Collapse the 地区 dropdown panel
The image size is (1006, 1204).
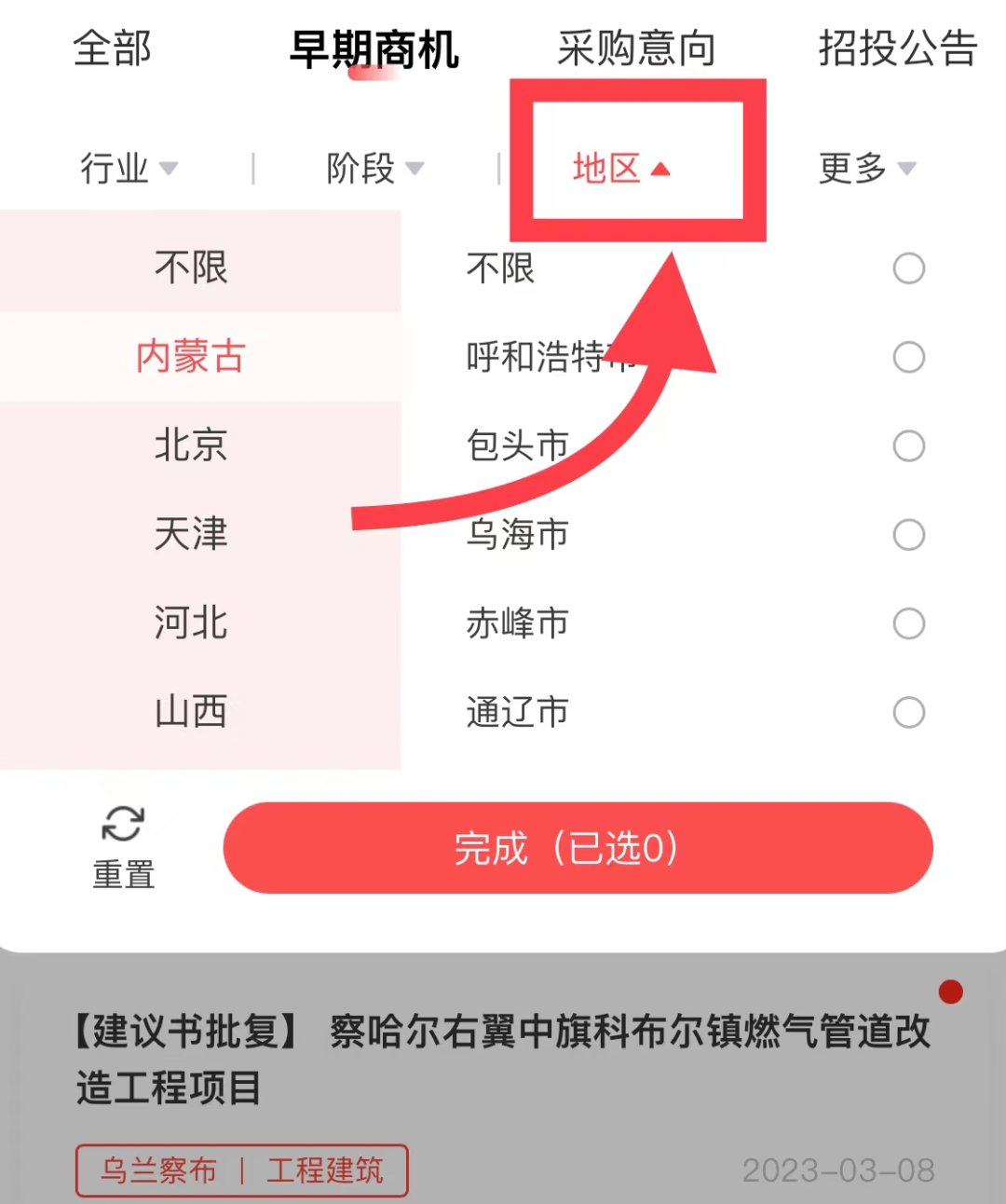pos(615,170)
